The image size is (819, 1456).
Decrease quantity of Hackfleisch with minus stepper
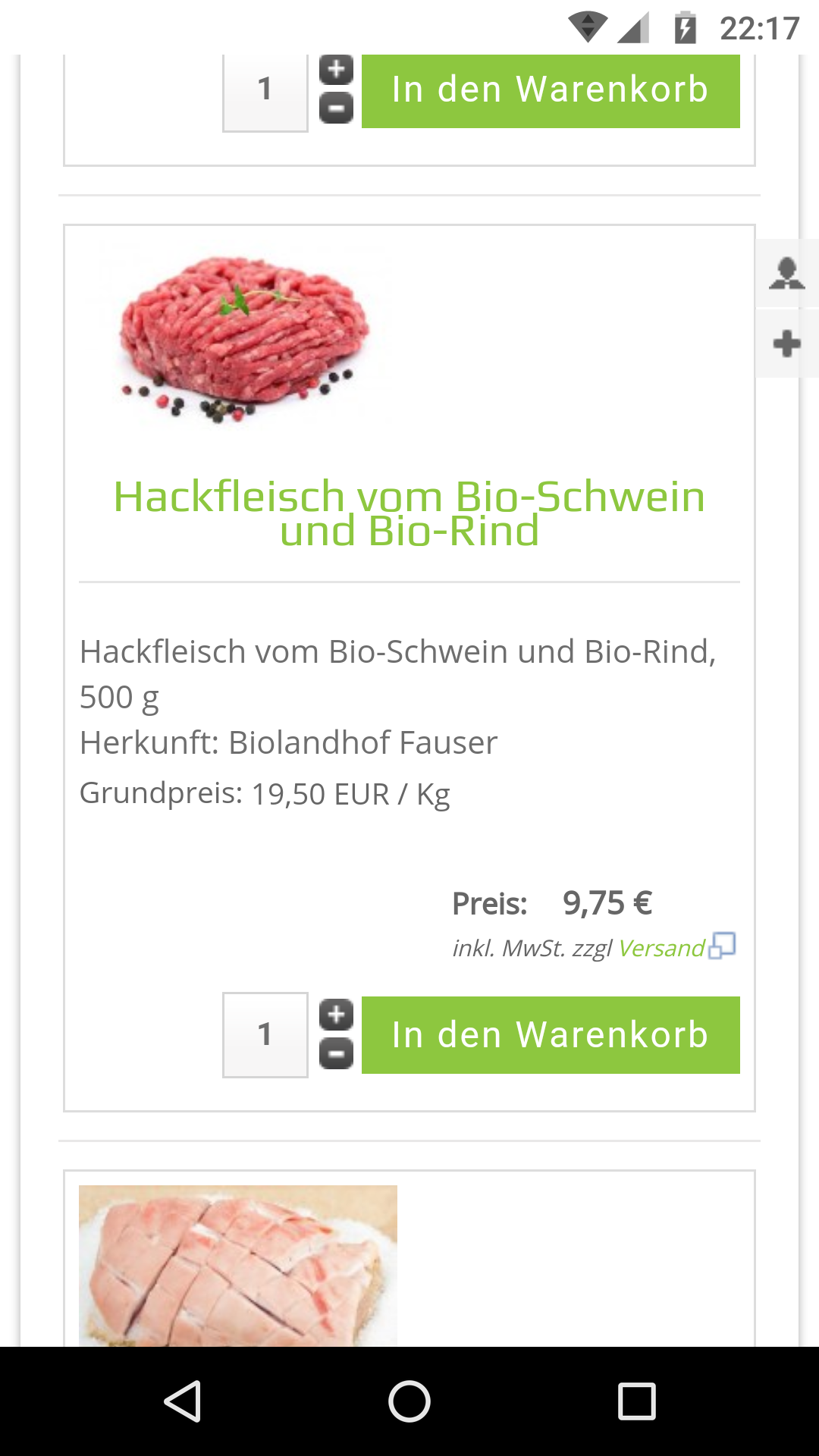coord(336,1054)
